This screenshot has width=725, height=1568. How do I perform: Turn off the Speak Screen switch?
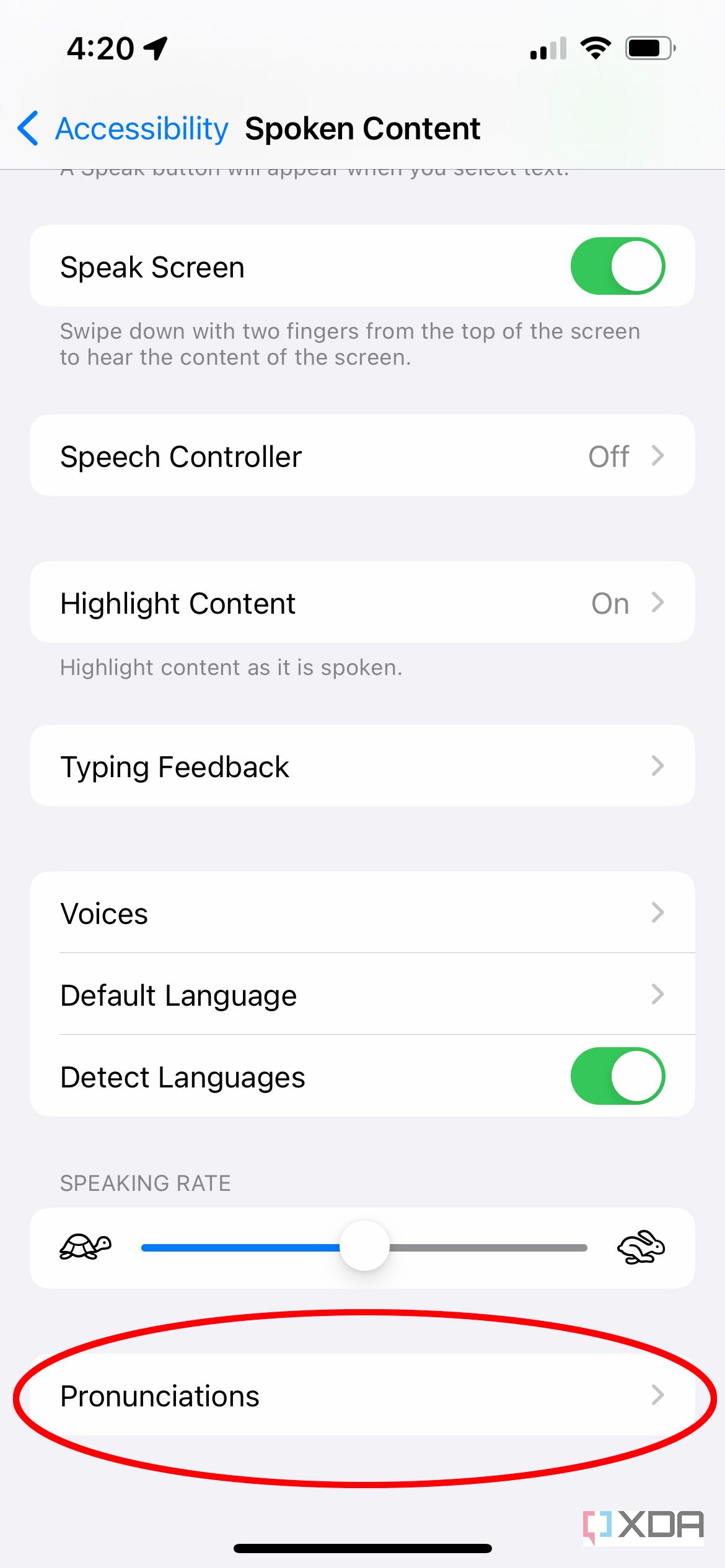tap(617, 266)
